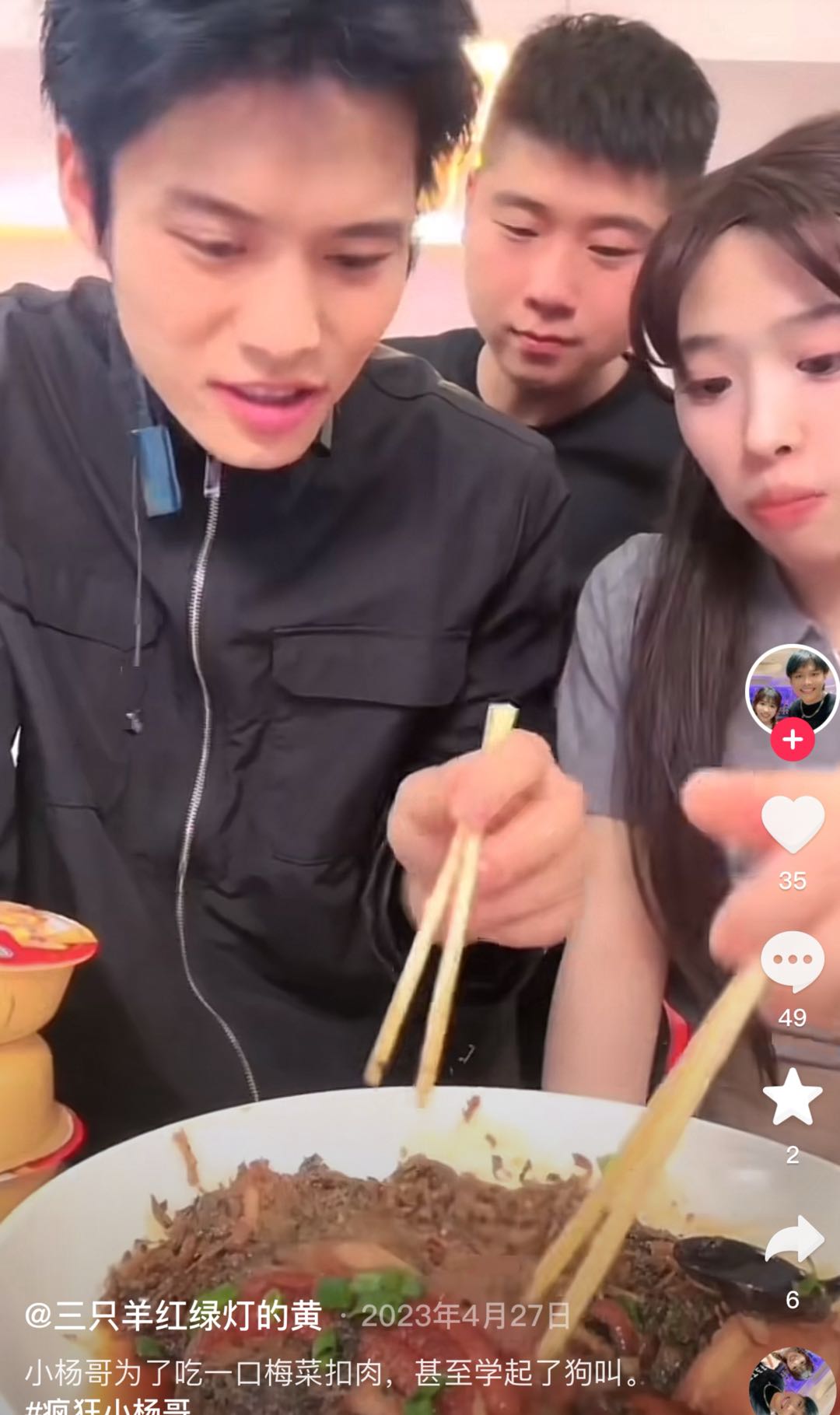Open the #疯狂小杨哥 hashtag

[109, 1406]
